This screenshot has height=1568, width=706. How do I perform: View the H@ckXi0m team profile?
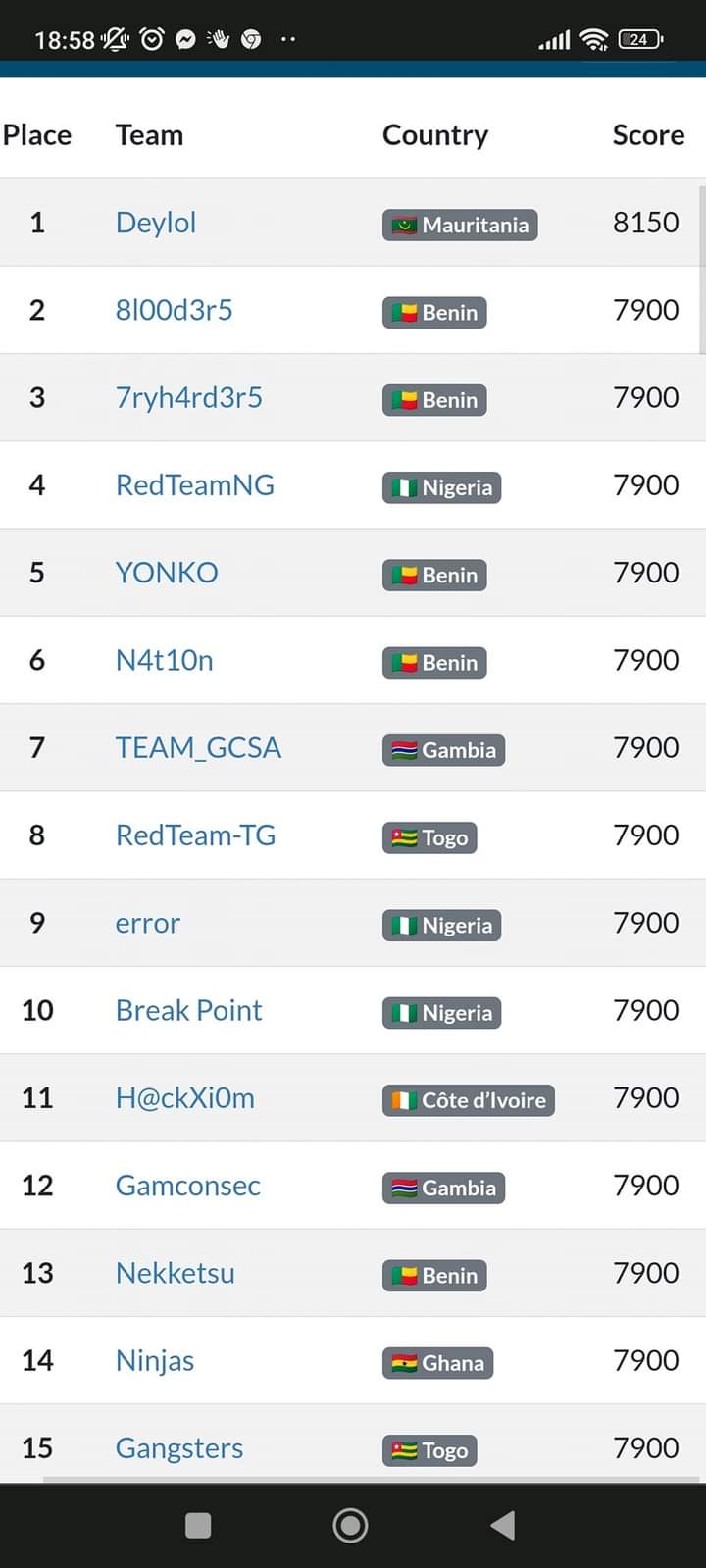pos(184,1097)
